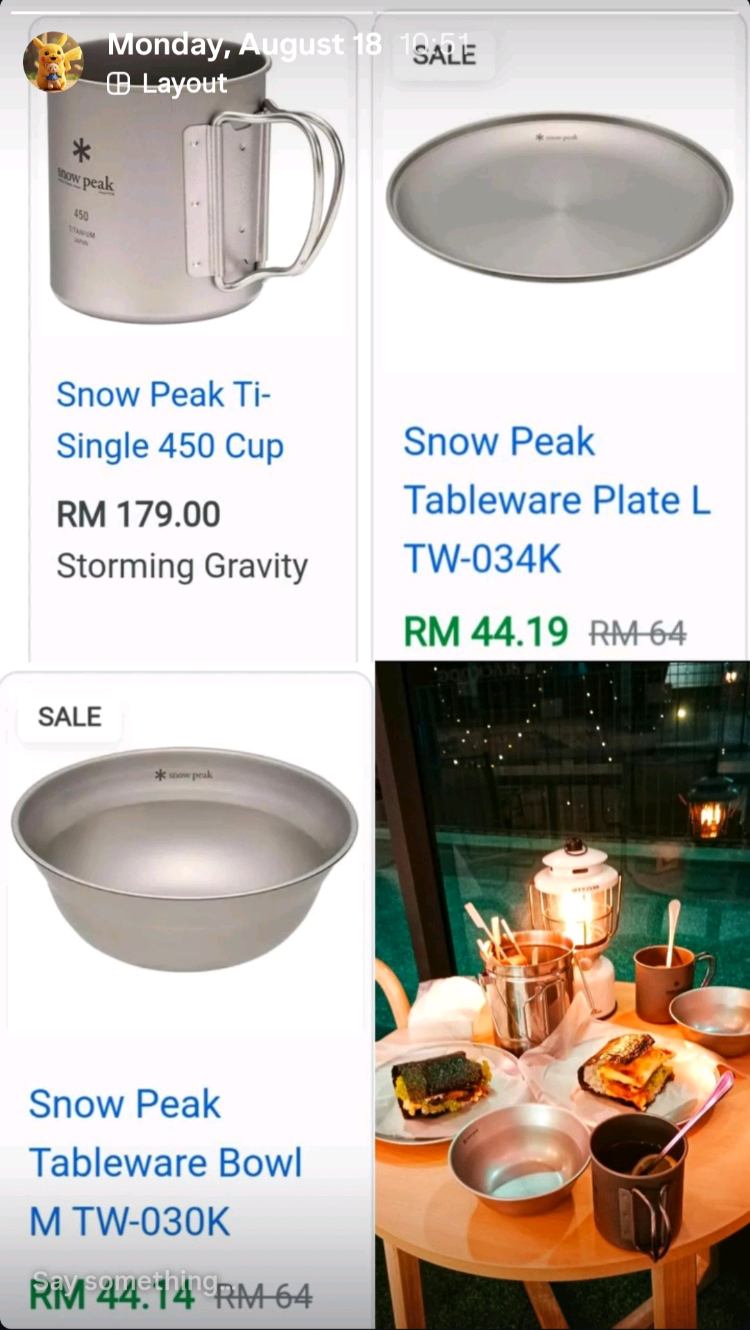Screen dimensions: 750x1330
Task: Tap the Layout label
Action: coord(167,84)
